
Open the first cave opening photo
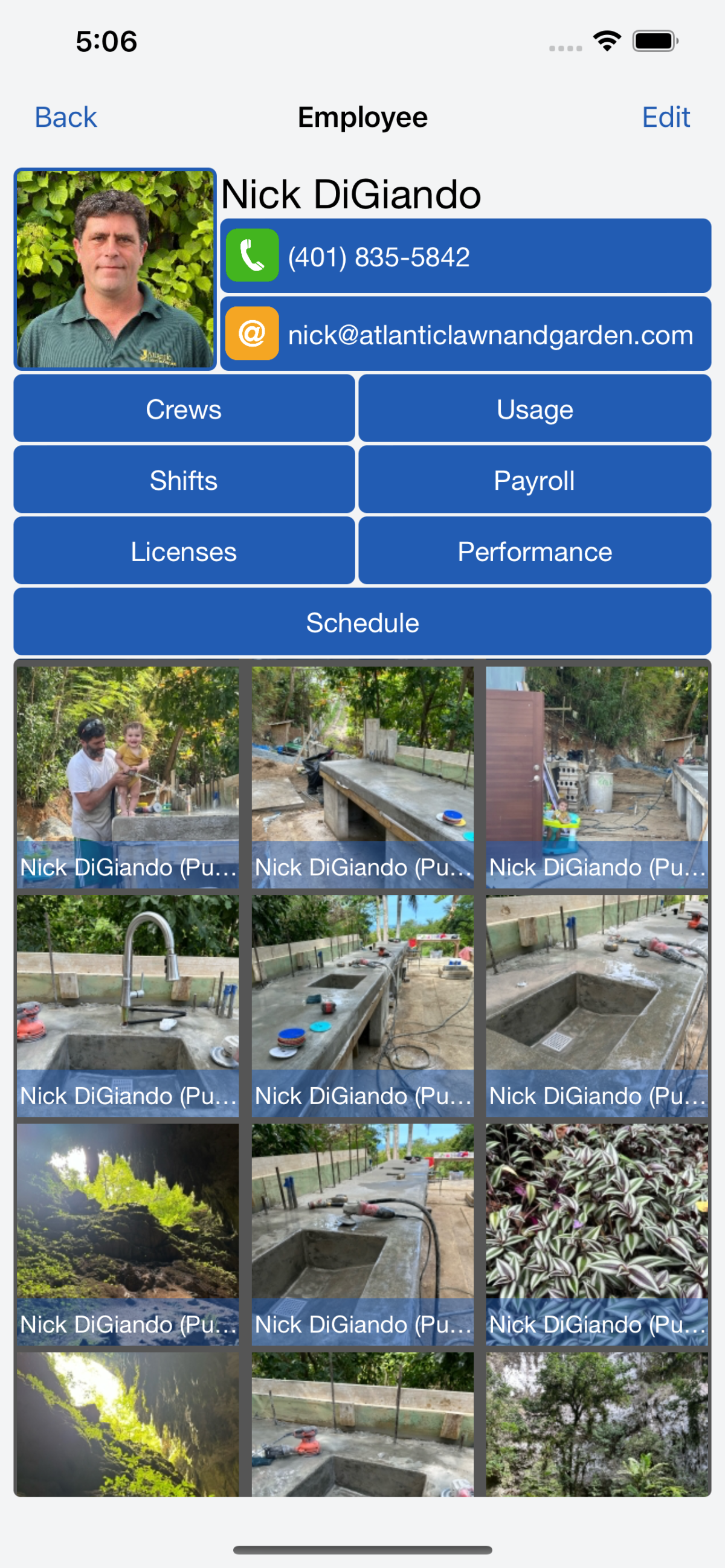coord(127,1218)
